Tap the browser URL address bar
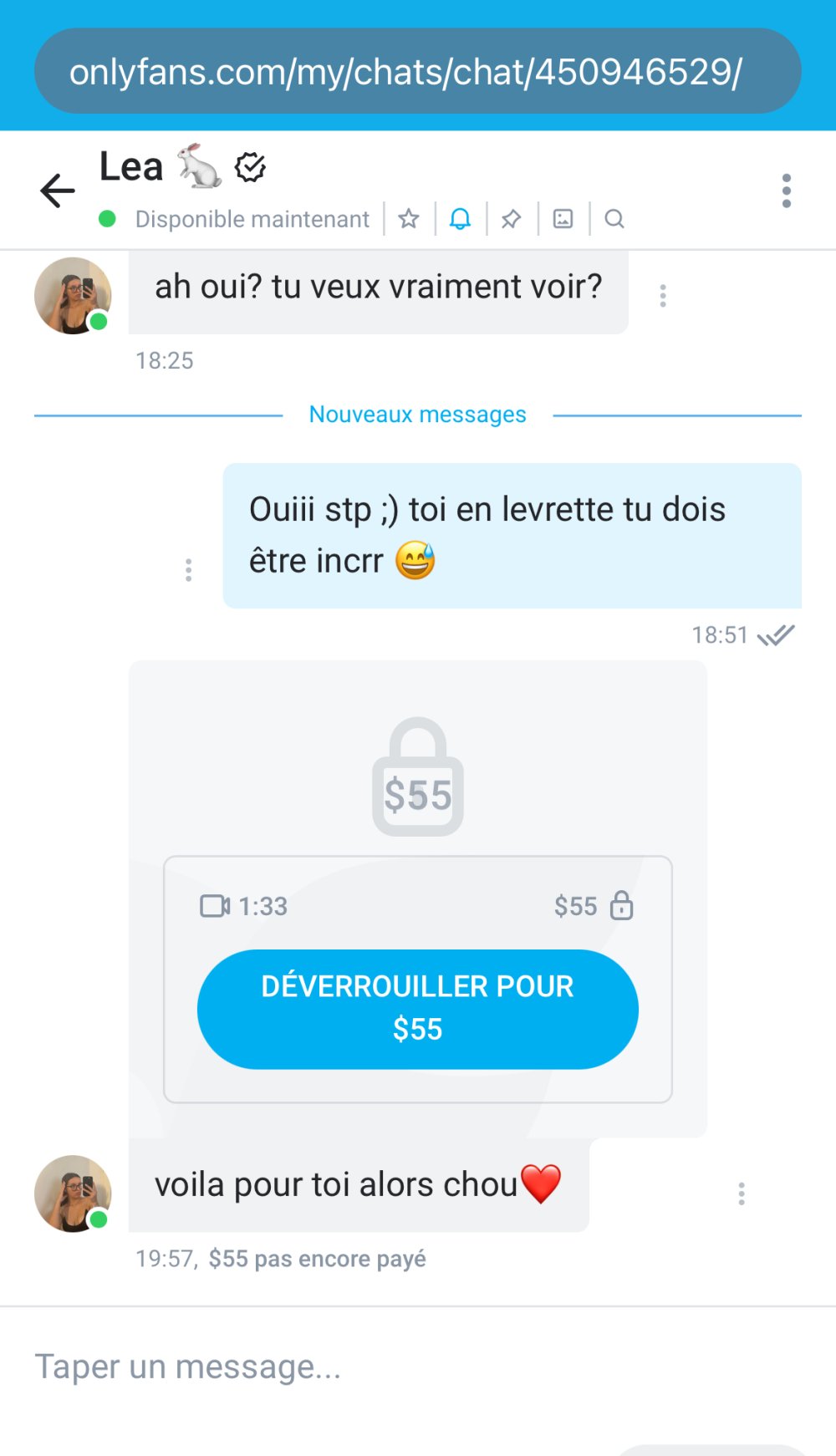The width and height of the screenshot is (836, 1456). pyautogui.click(x=417, y=72)
